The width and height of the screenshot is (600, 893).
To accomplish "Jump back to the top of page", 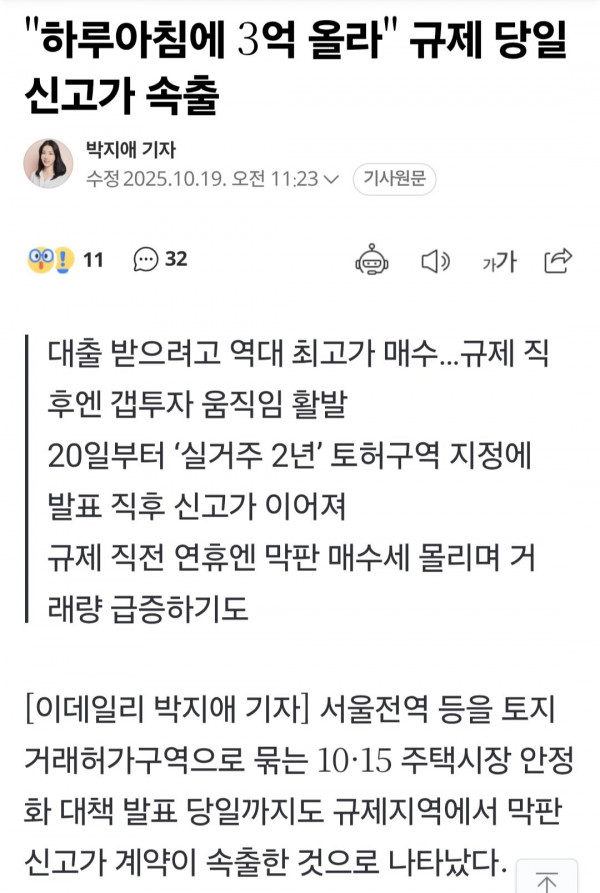I will click(547, 878).
